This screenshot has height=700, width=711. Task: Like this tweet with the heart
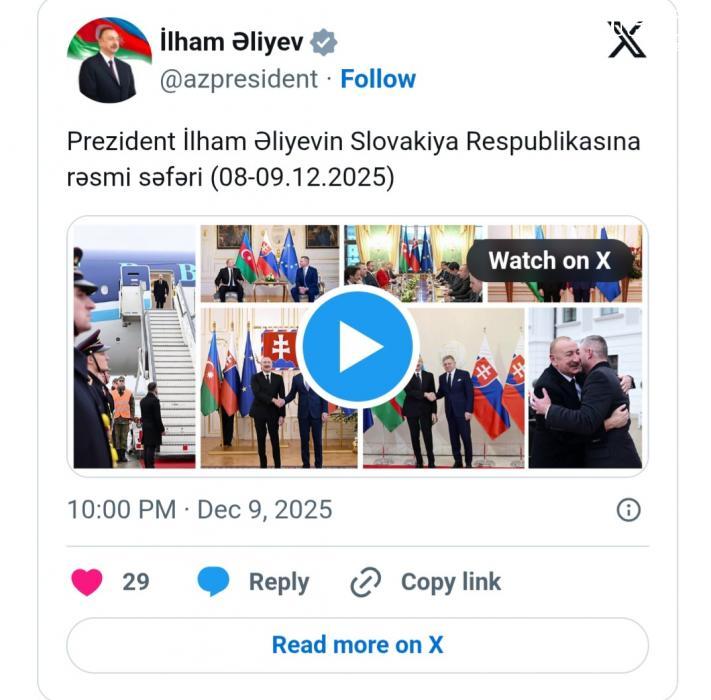coord(88,582)
